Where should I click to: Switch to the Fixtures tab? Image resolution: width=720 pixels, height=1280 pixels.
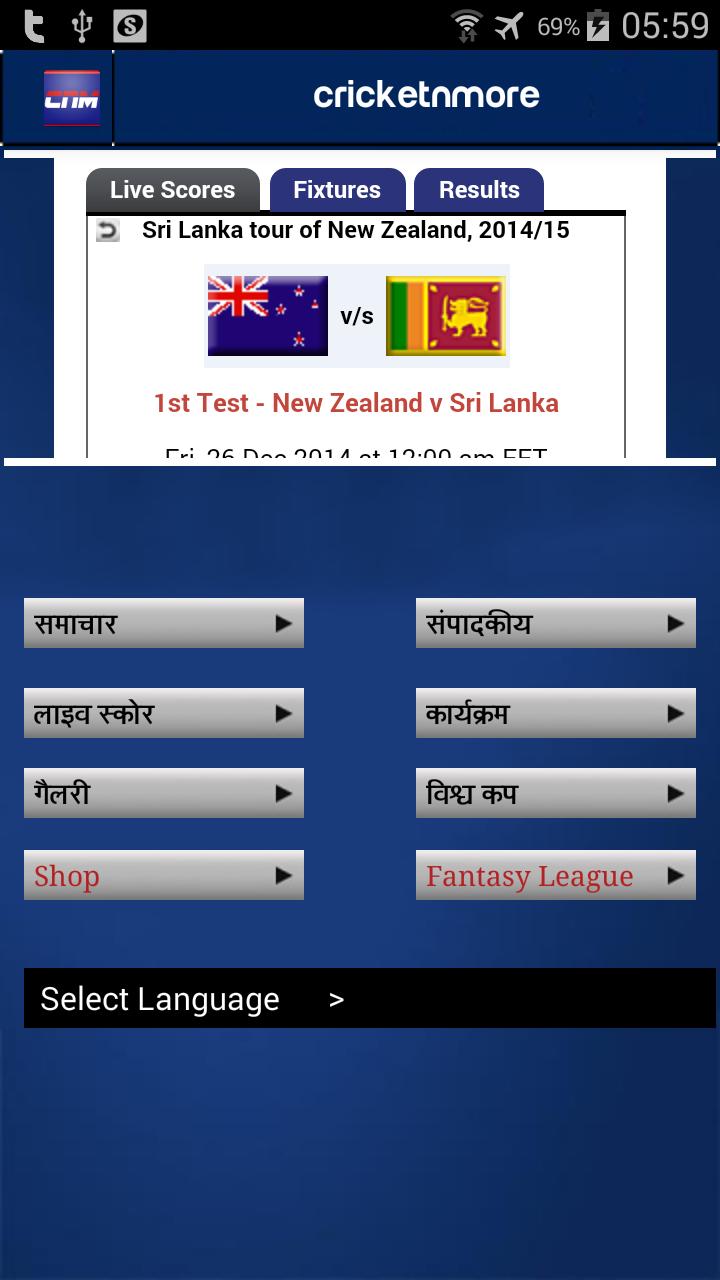click(x=337, y=190)
